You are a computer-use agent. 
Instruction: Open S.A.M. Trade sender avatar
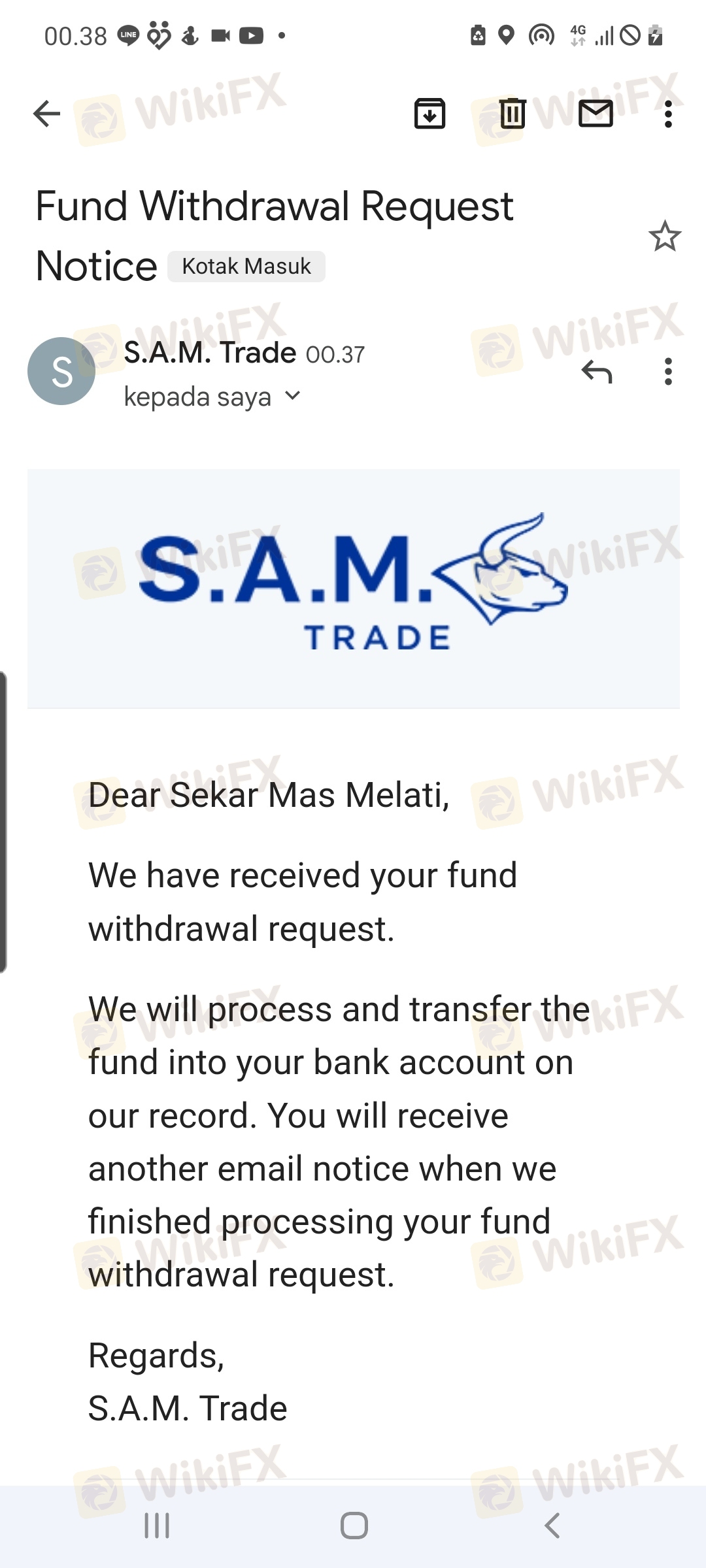tap(61, 371)
